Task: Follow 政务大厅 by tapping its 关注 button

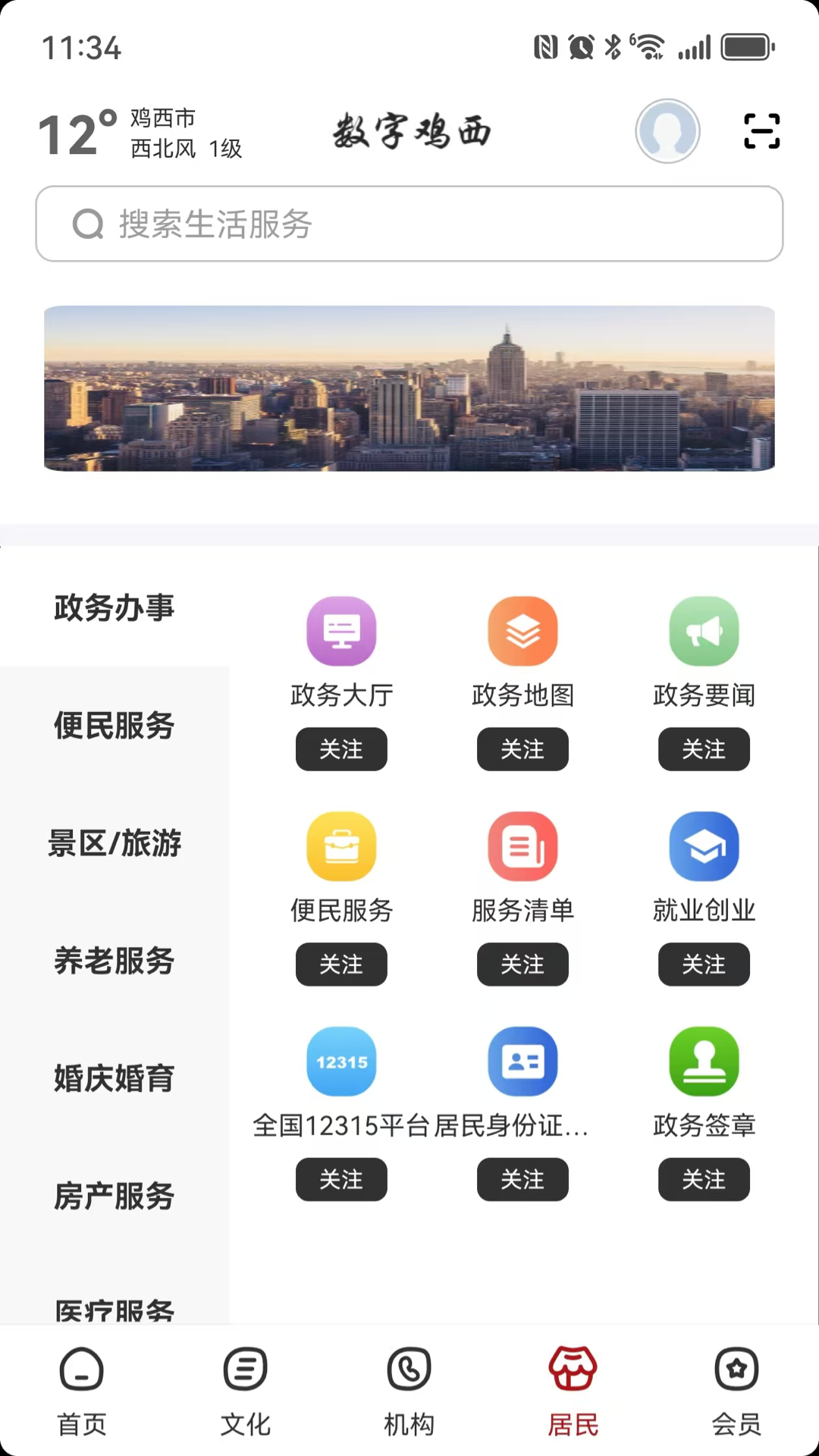Action: point(341,749)
